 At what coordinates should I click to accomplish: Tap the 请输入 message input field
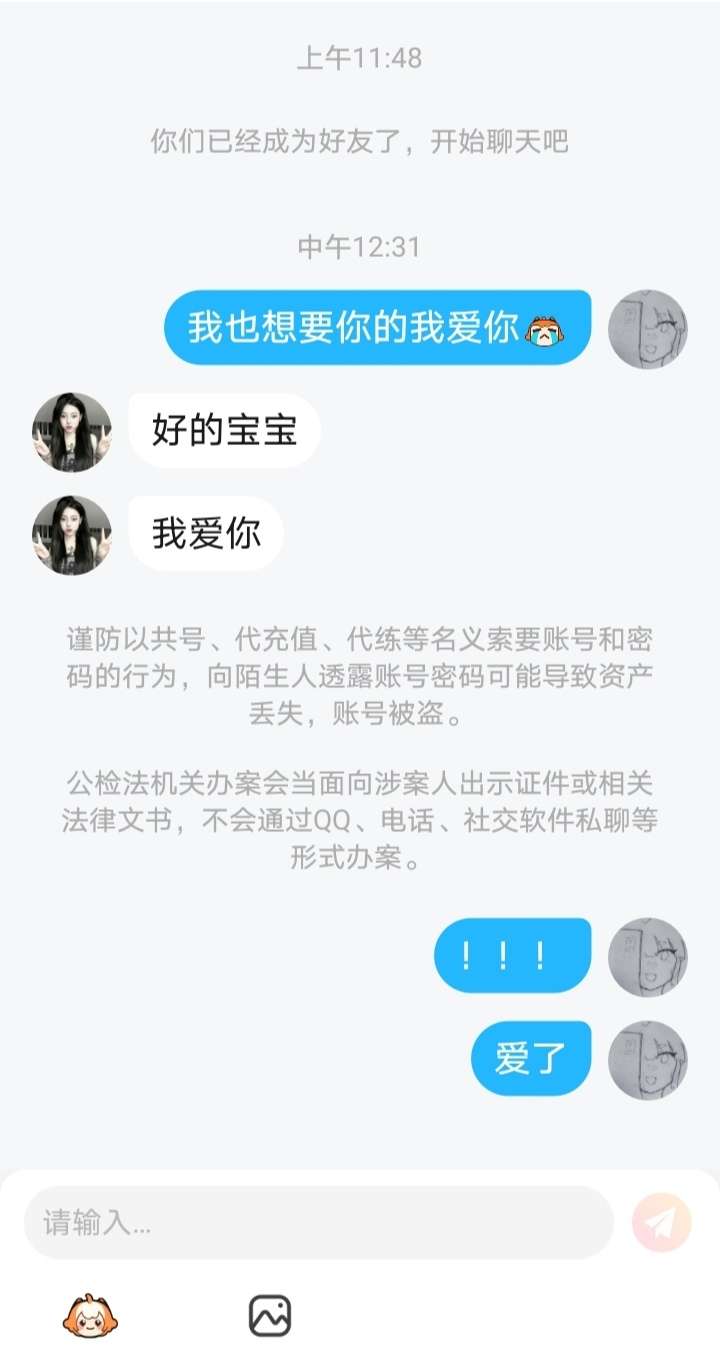(x=318, y=1222)
